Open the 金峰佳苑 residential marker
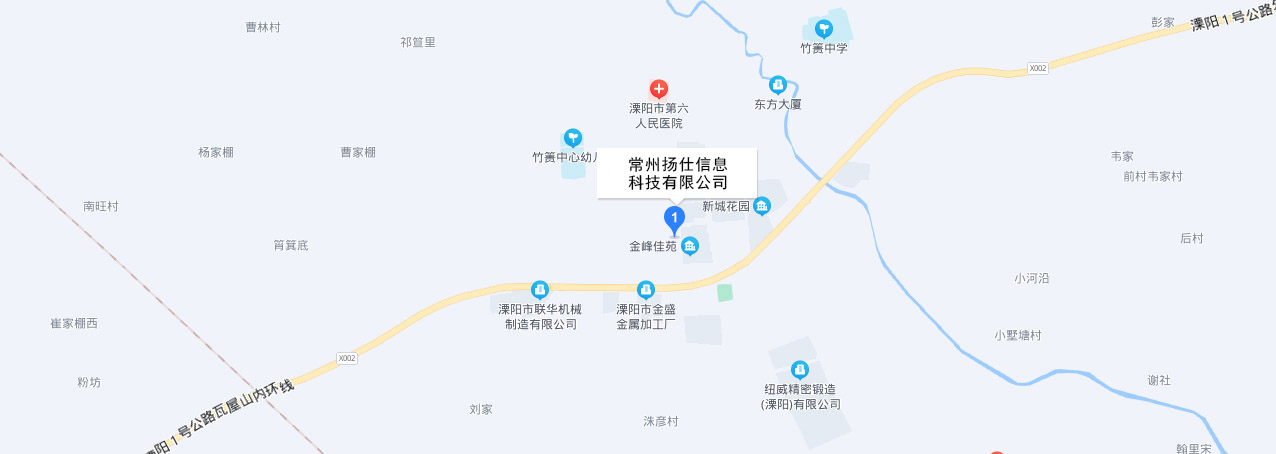 click(690, 246)
